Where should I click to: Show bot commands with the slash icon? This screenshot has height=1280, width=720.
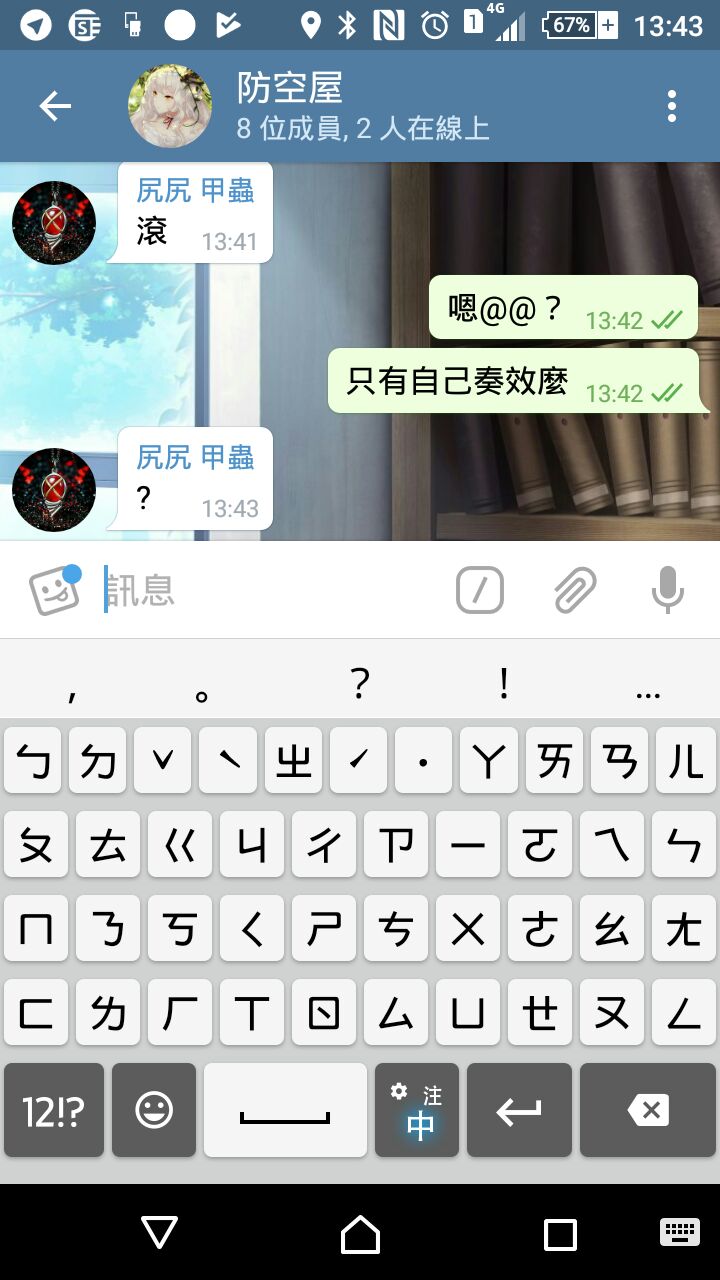(x=480, y=590)
